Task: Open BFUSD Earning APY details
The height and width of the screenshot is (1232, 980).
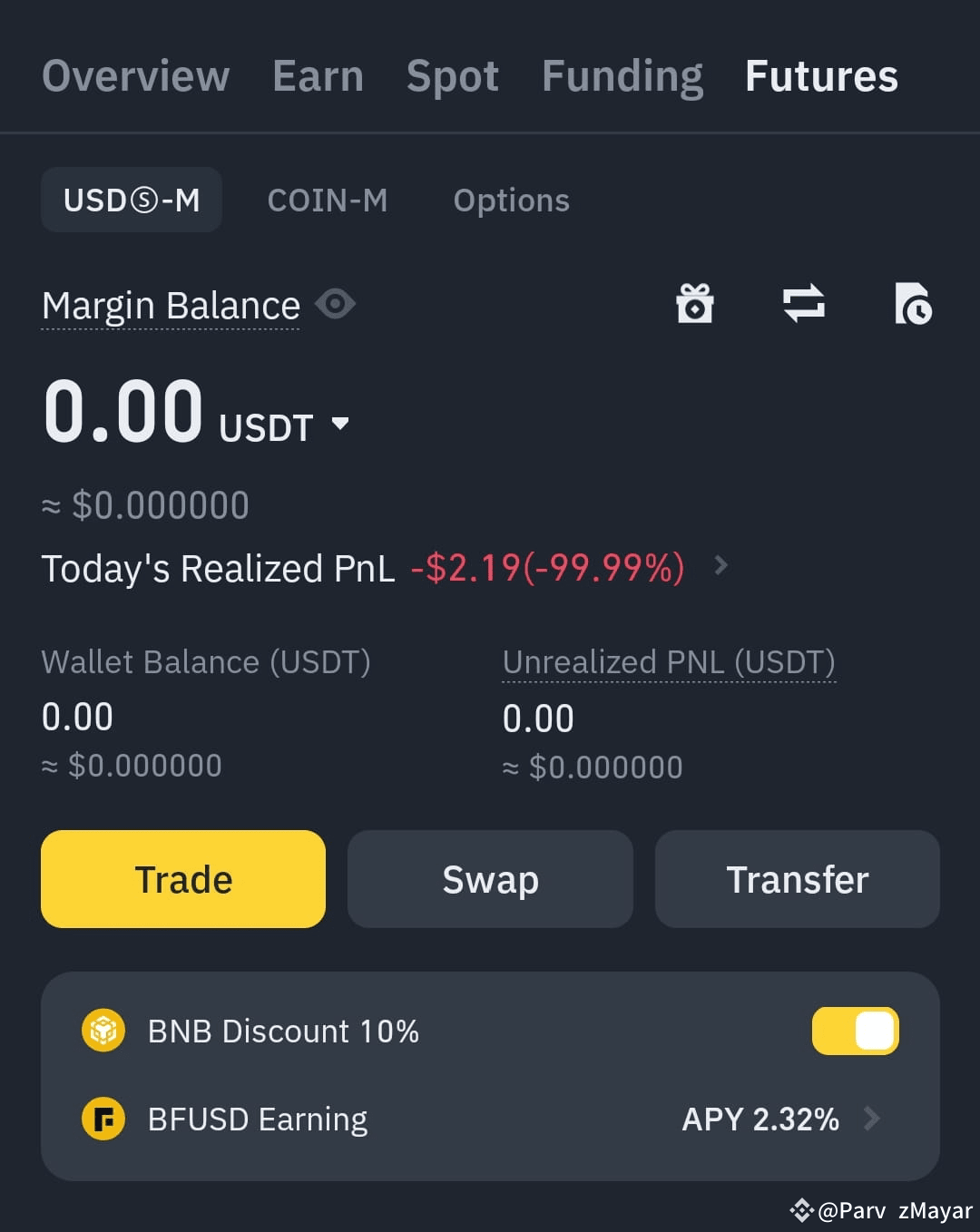Action: tap(780, 1119)
